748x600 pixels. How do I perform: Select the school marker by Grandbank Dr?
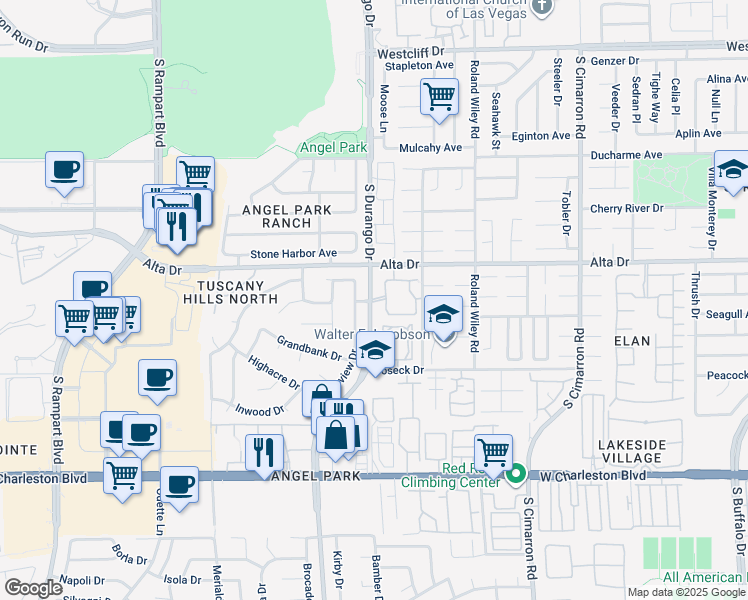point(375,351)
